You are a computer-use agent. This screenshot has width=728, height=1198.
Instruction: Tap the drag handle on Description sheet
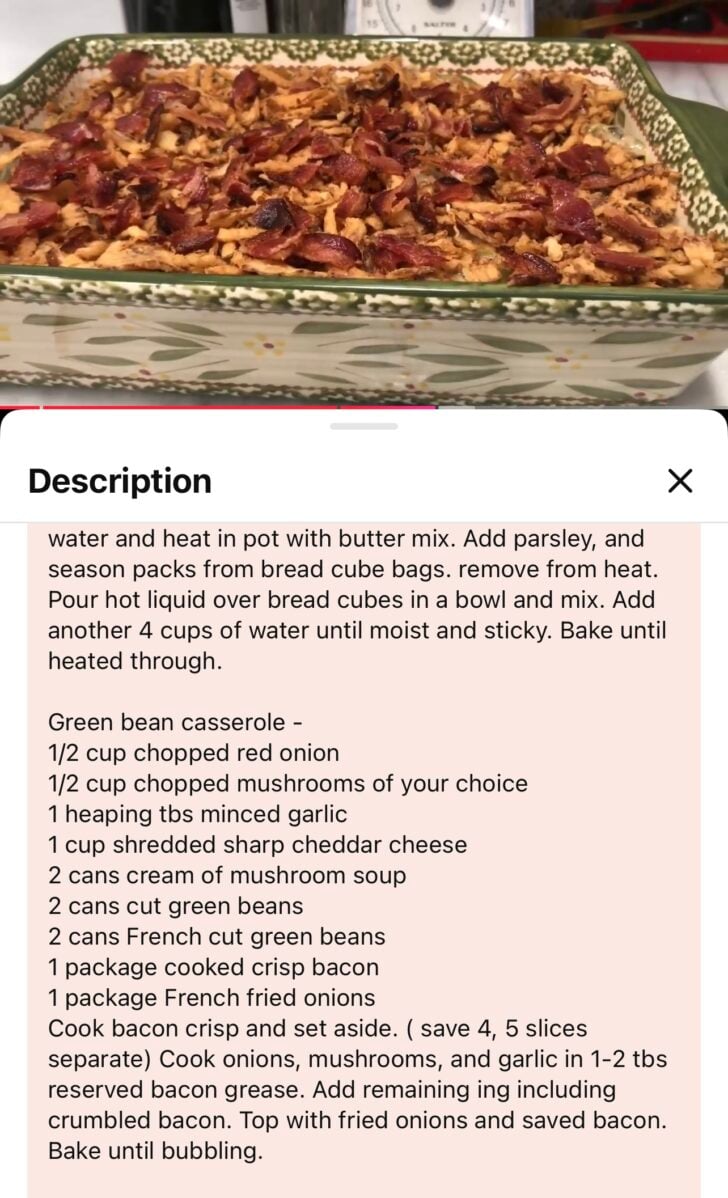point(363,426)
